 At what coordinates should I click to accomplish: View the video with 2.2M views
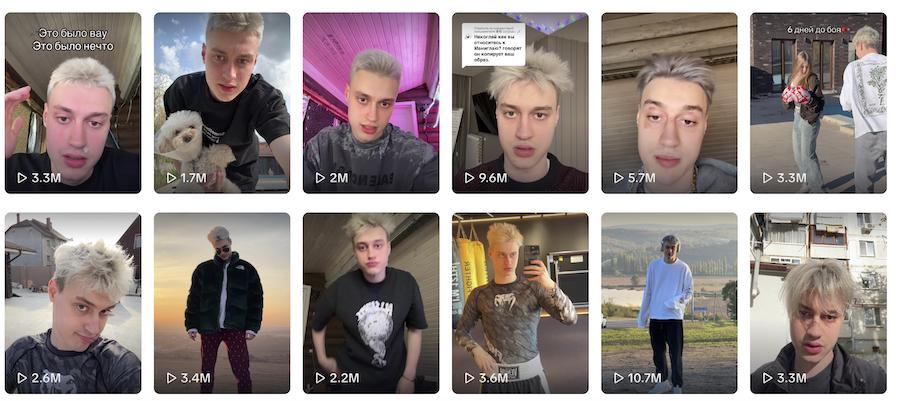[371, 302]
